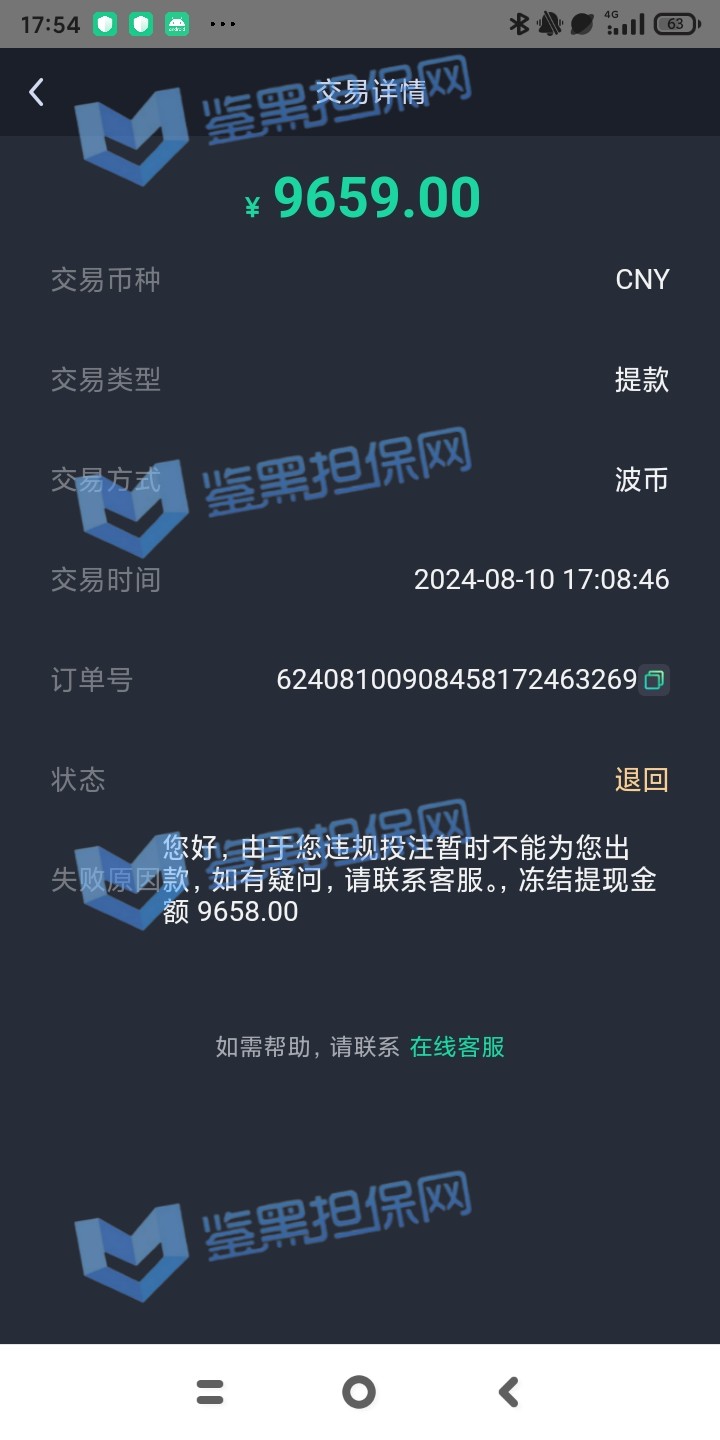Open recent apps from navigation bar
The width and height of the screenshot is (720, 1440).
[210, 1391]
